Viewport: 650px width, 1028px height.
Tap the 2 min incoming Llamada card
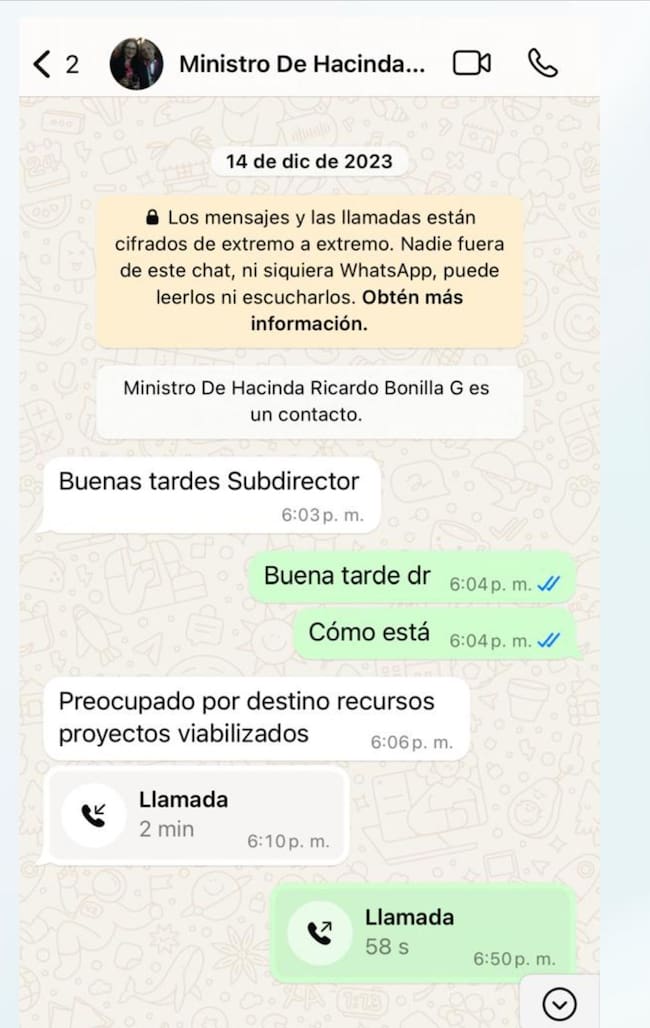(196, 815)
